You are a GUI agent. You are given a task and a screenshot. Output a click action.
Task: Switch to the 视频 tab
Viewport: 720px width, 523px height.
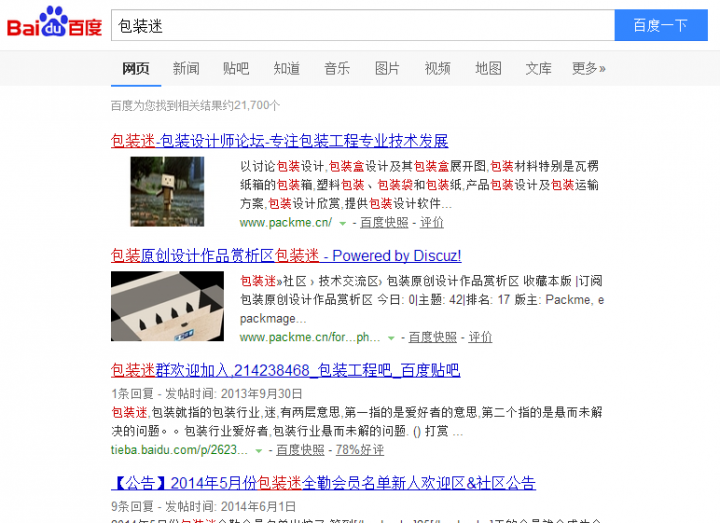[x=437, y=68]
